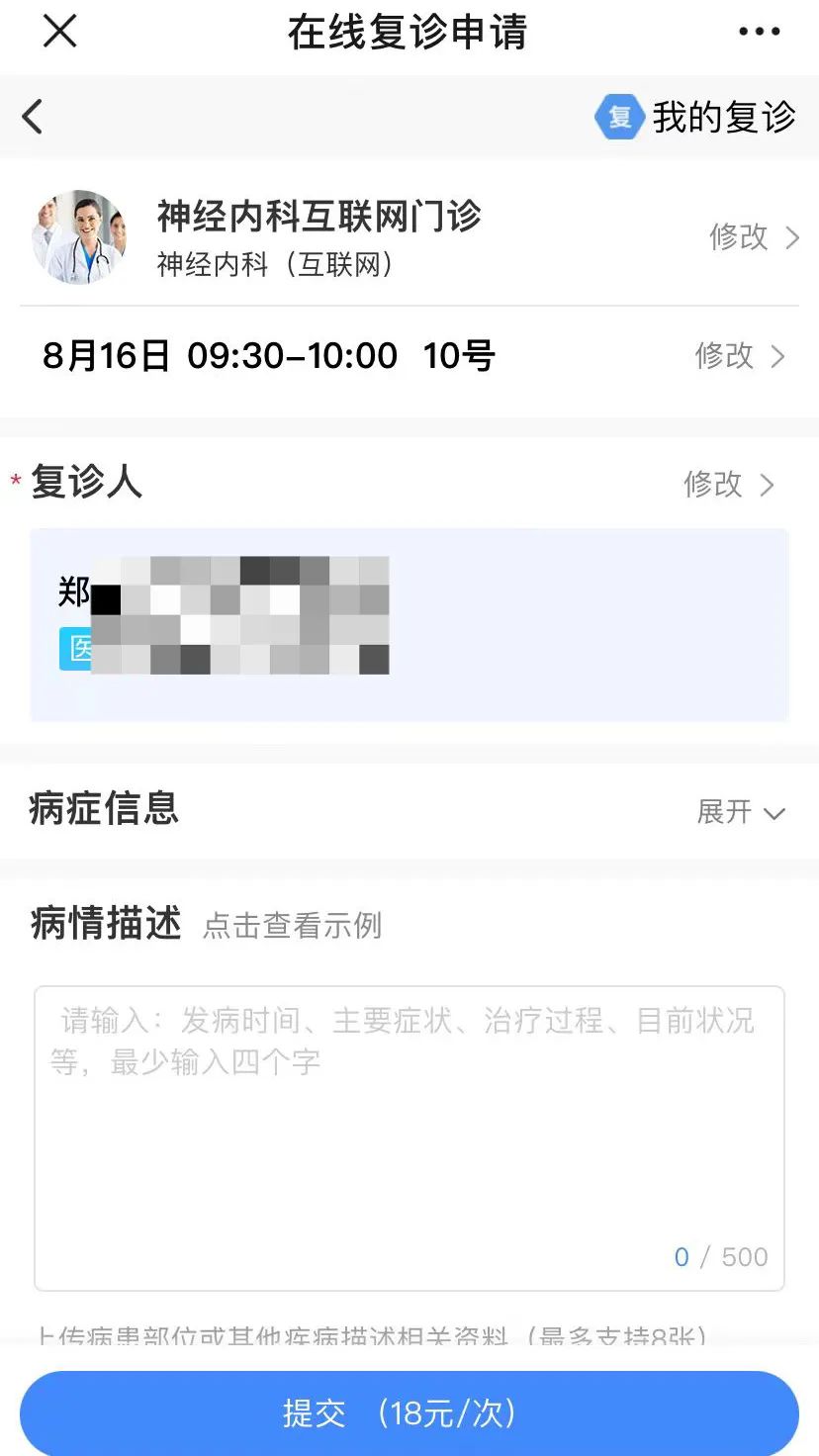
Task: Focus the 病情描述 text box
Action: click(x=409, y=1138)
